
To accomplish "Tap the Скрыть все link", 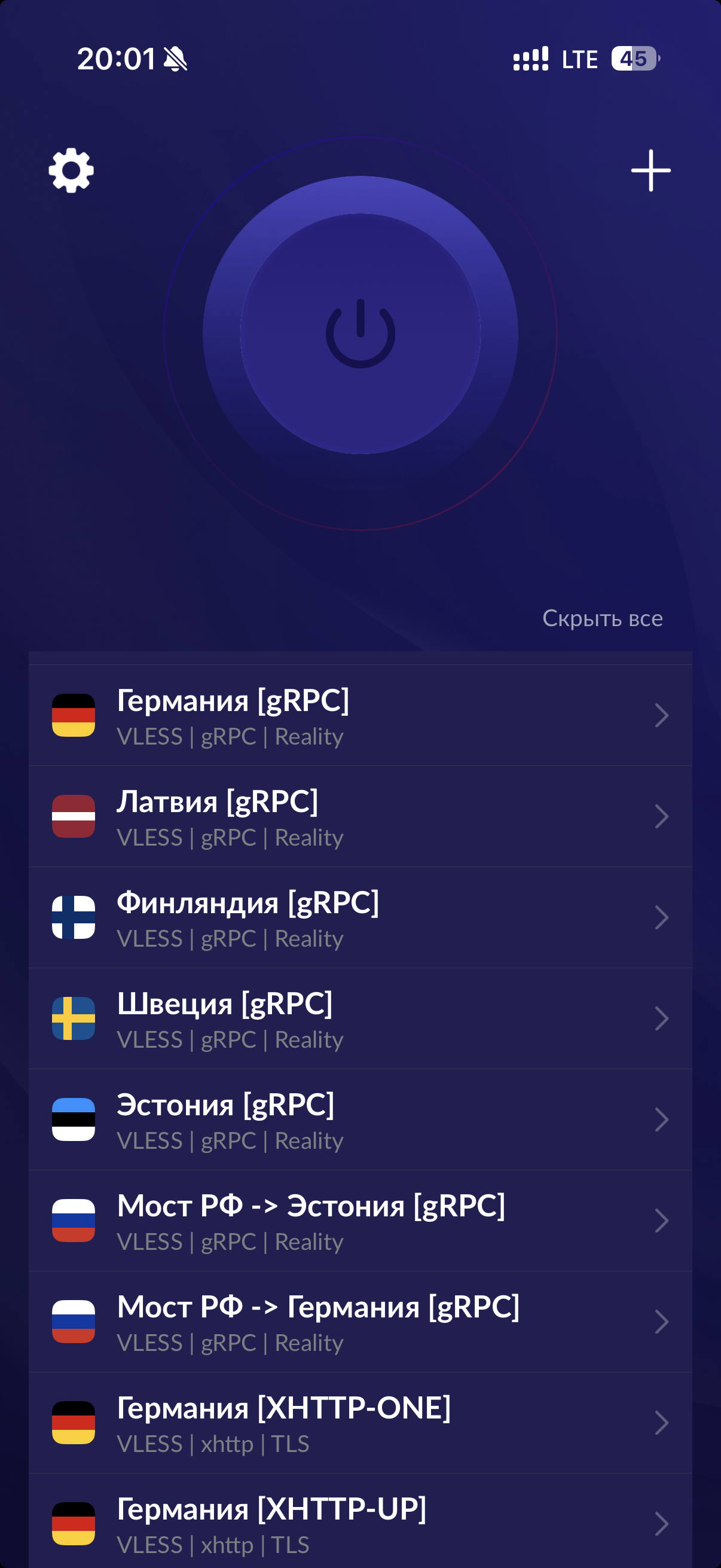I will (x=602, y=618).
